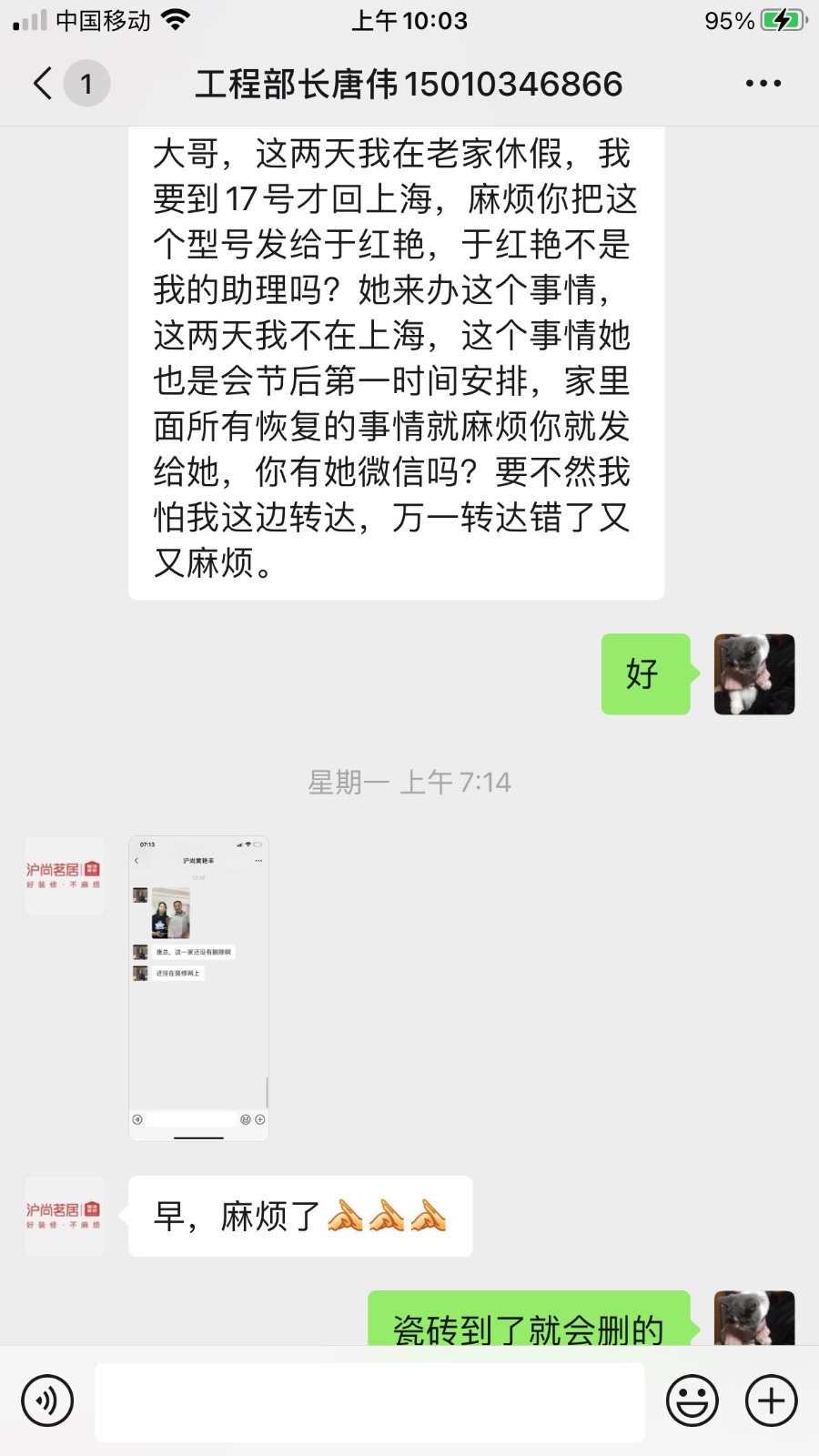Open the three-dot chat info menu
The height and width of the screenshot is (1456, 819).
click(763, 84)
